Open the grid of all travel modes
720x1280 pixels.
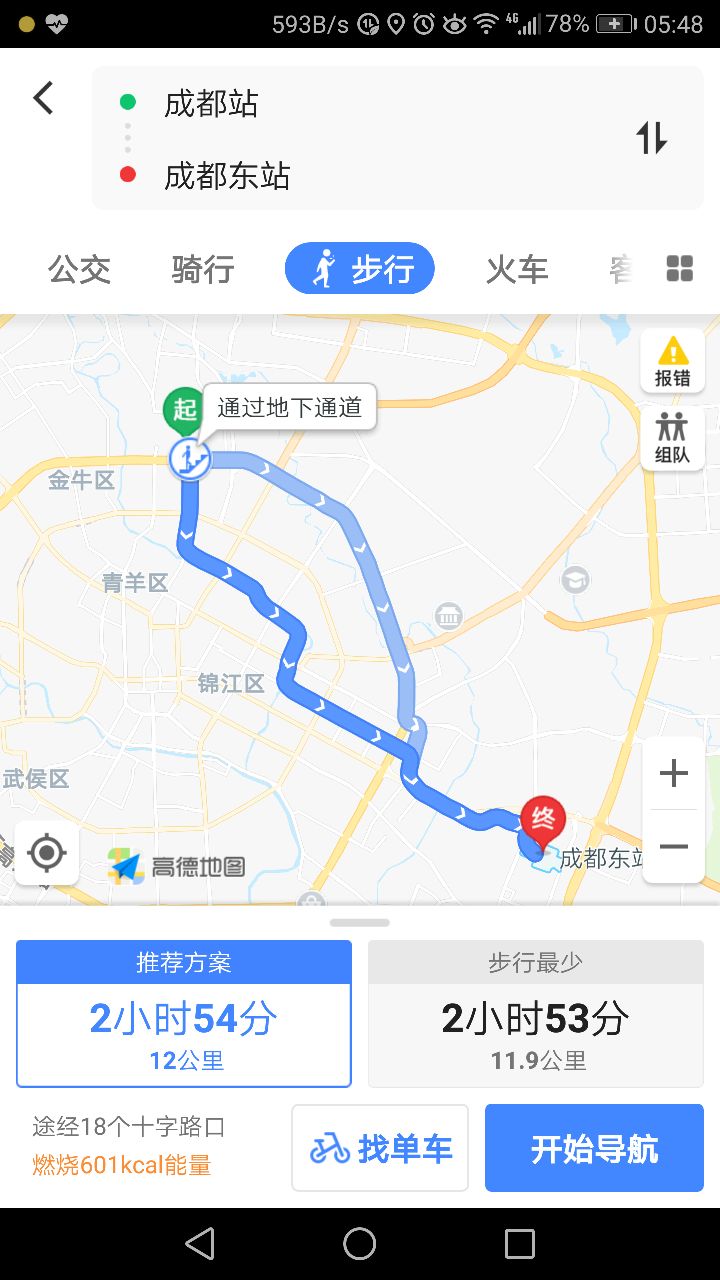(680, 268)
